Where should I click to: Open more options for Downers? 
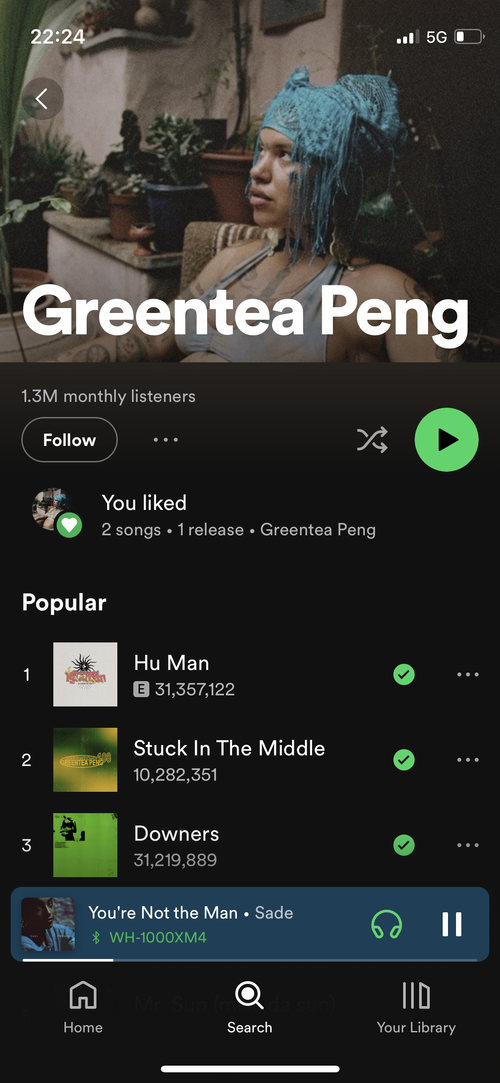468,845
